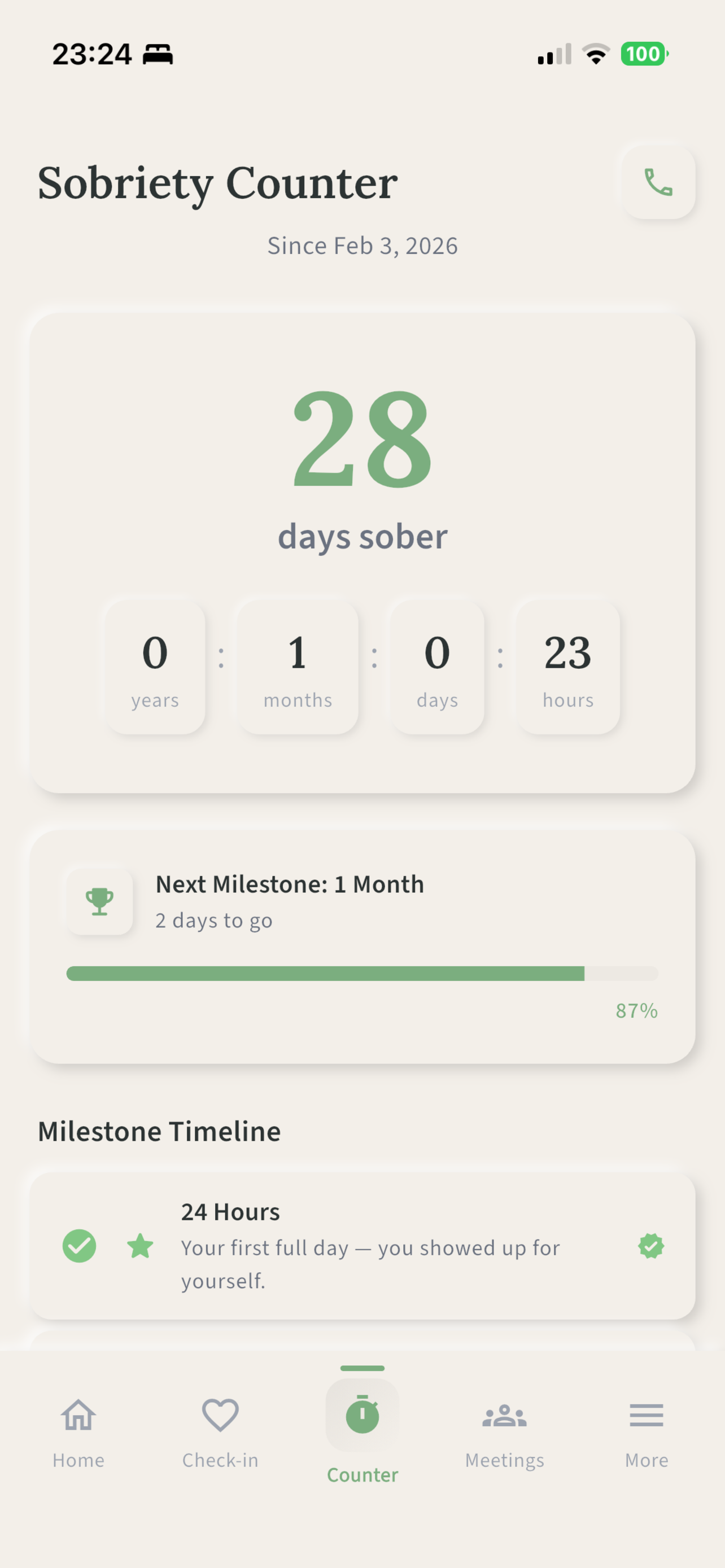The width and height of the screenshot is (725, 1568).
Task: Tap the Since Feb 3, 2026 date text
Action: [x=362, y=246]
